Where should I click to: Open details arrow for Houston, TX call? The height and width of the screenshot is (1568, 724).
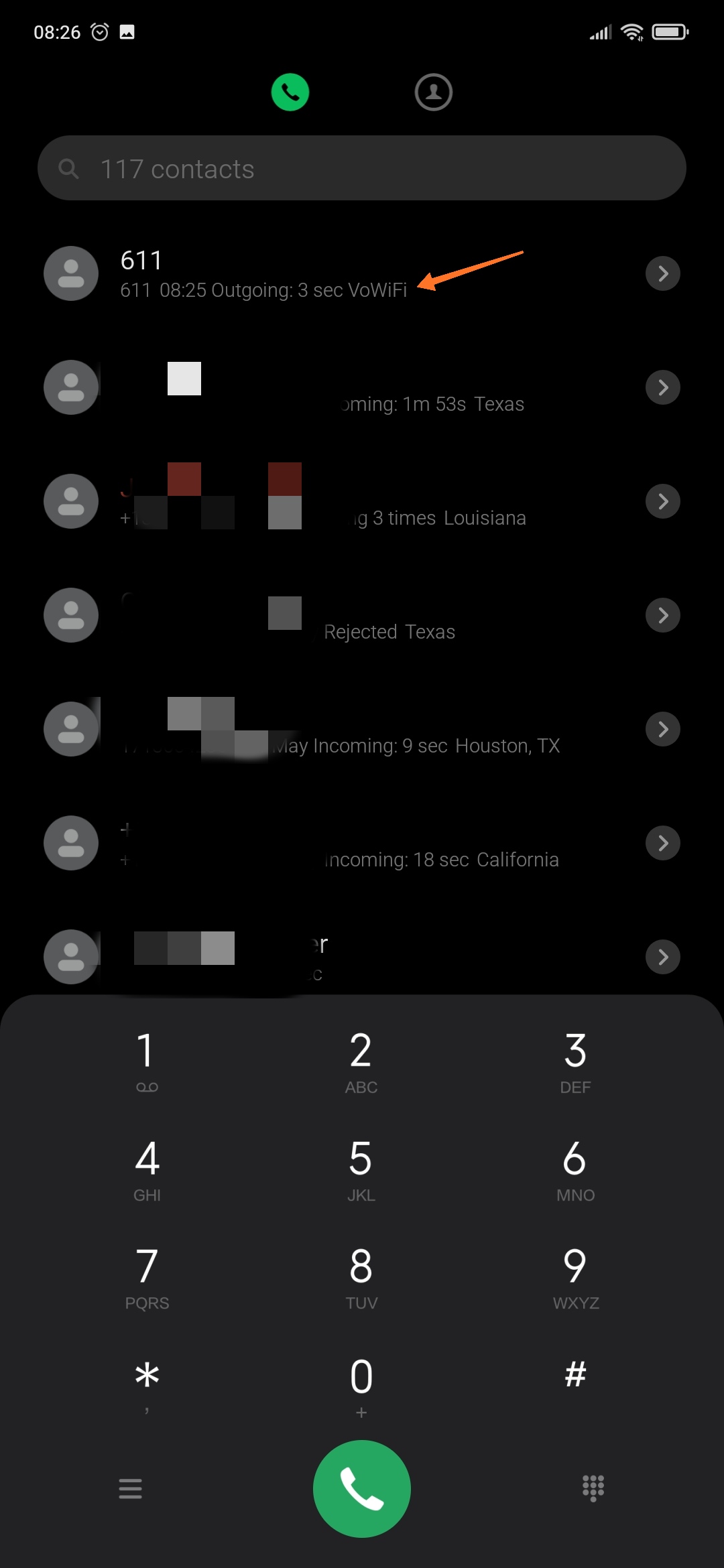663,729
